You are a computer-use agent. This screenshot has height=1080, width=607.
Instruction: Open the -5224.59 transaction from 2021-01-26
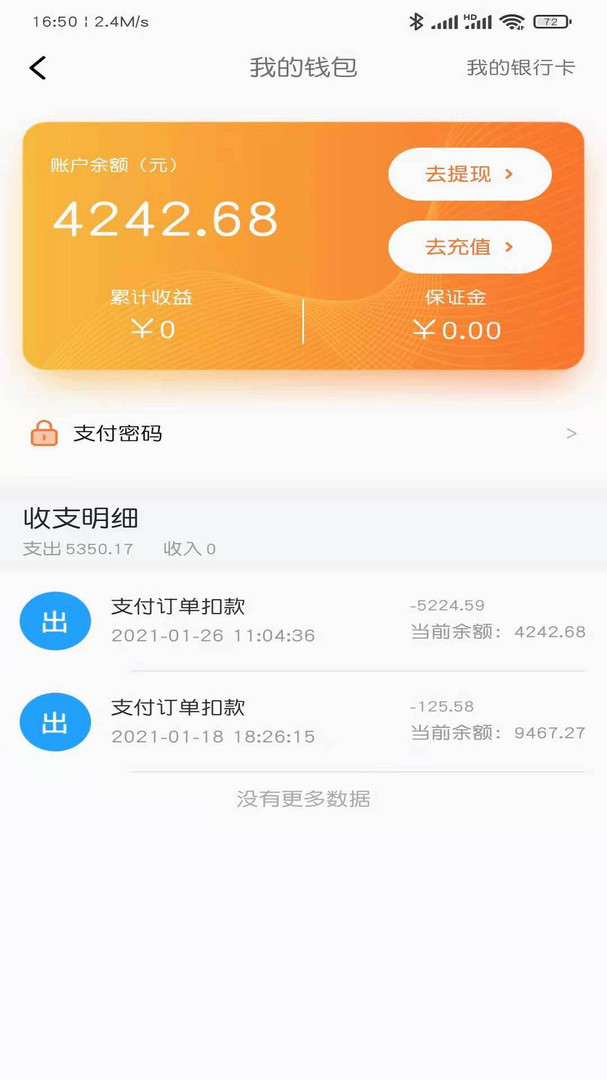303,621
